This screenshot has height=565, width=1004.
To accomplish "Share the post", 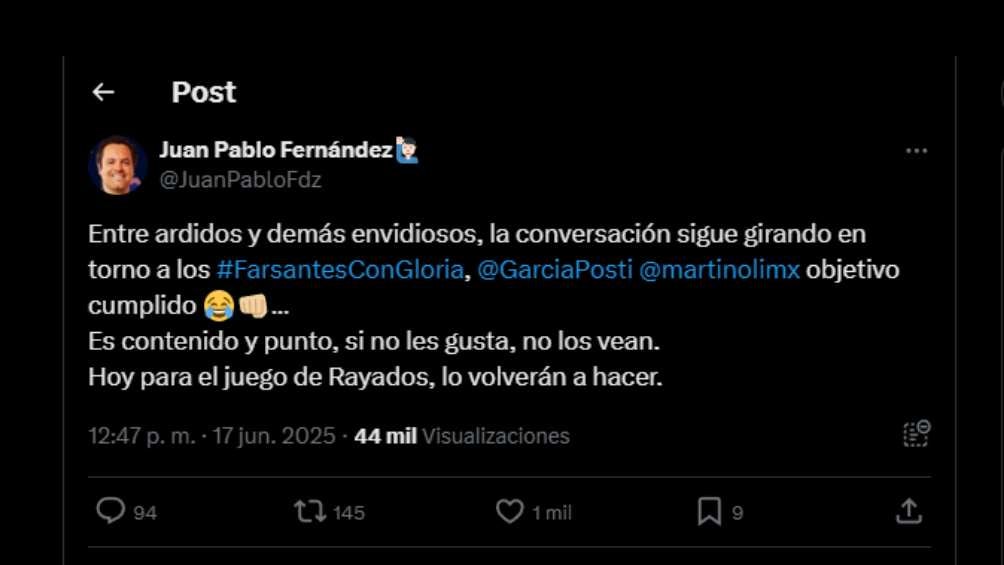I will point(908,512).
